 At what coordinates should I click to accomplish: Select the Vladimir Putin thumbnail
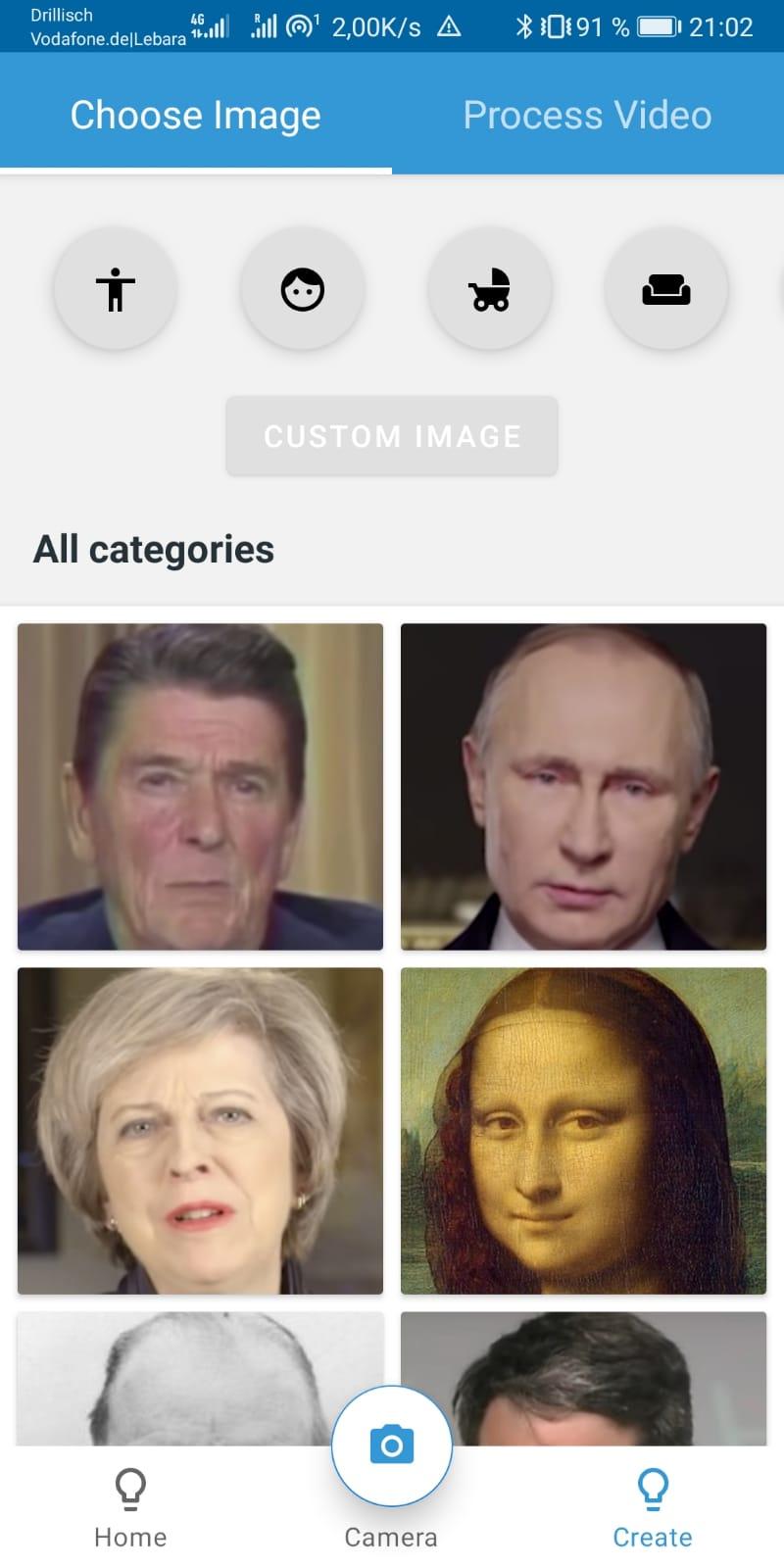coord(583,786)
